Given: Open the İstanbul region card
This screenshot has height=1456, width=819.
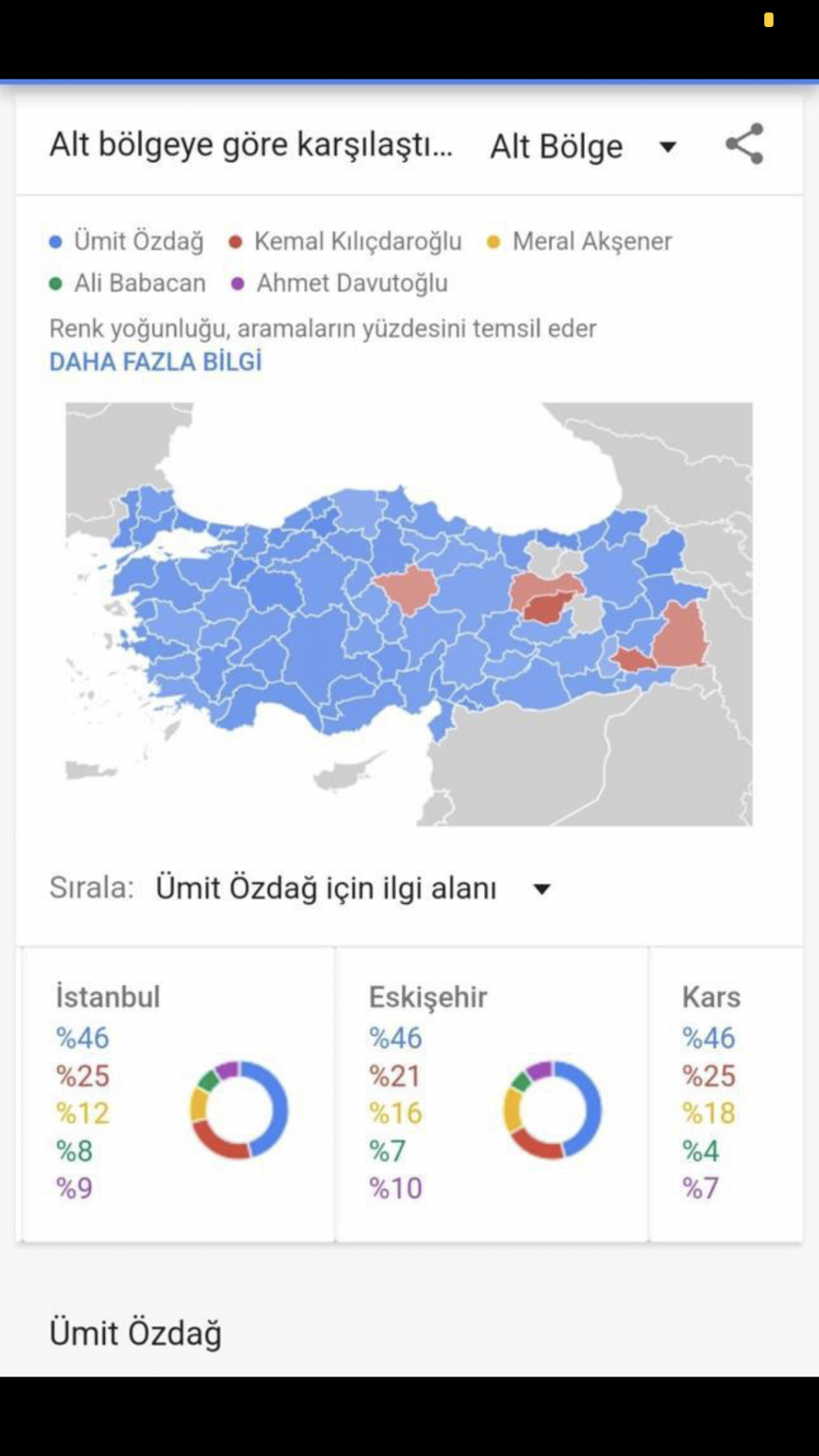Looking at the screenshot, I should point(178,1093).
